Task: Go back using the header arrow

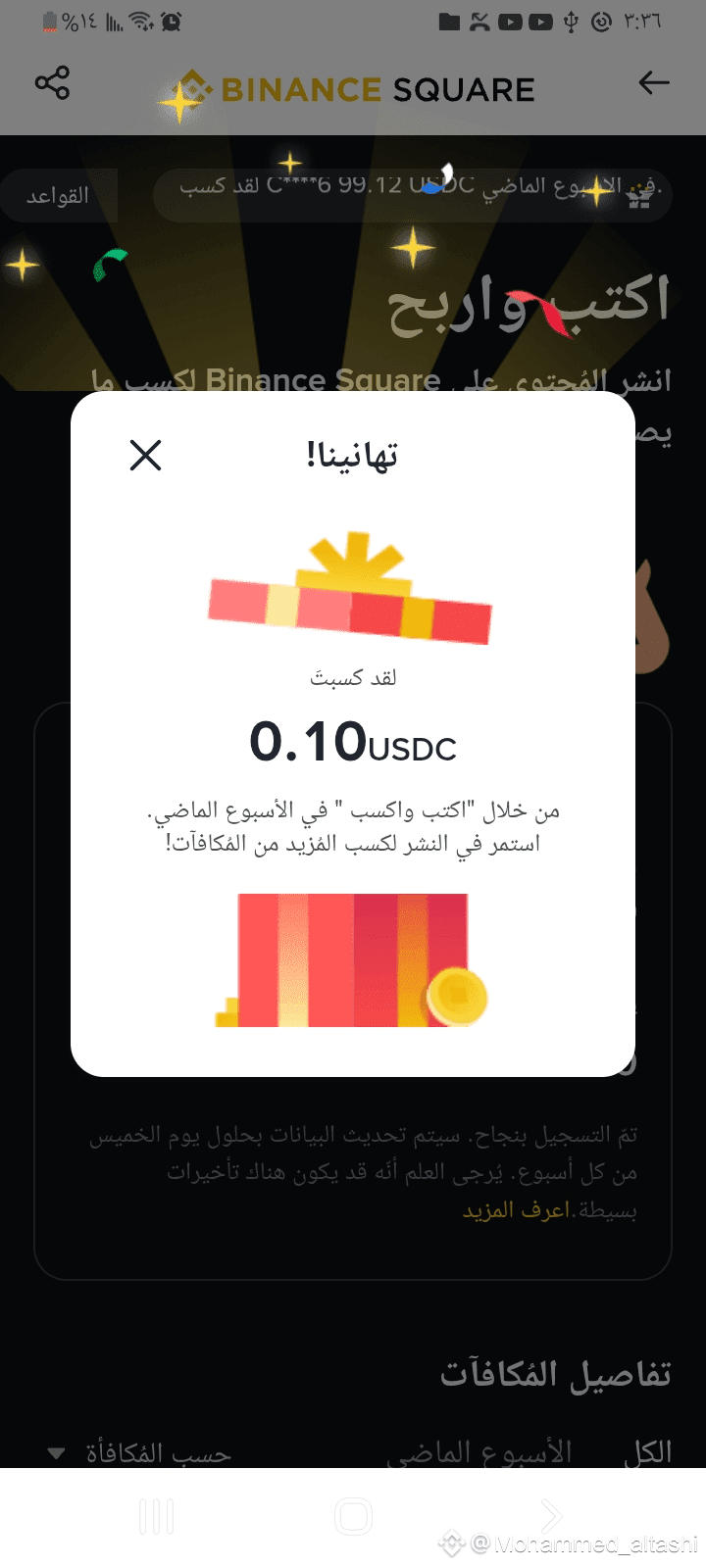Action: point(653,83)
